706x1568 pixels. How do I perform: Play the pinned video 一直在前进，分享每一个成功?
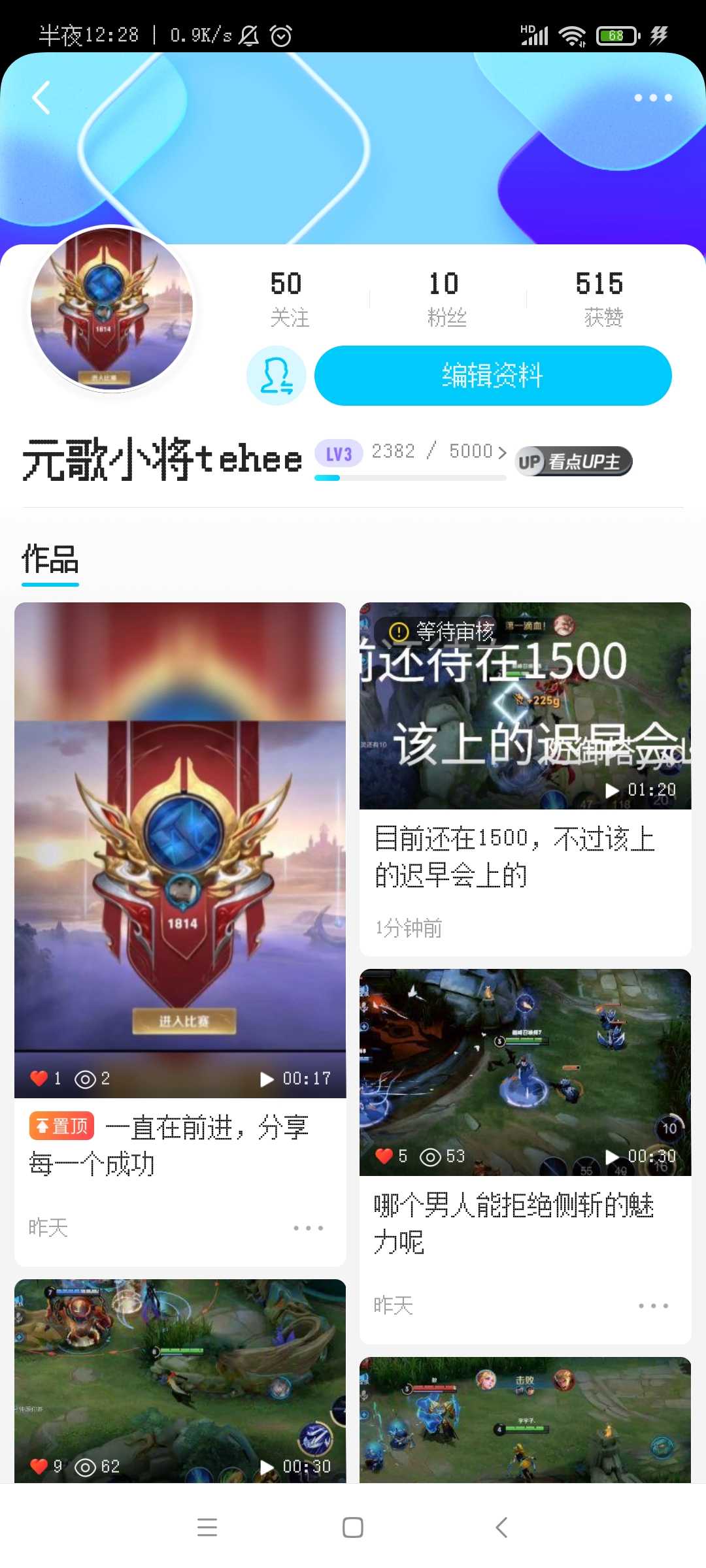180,850
